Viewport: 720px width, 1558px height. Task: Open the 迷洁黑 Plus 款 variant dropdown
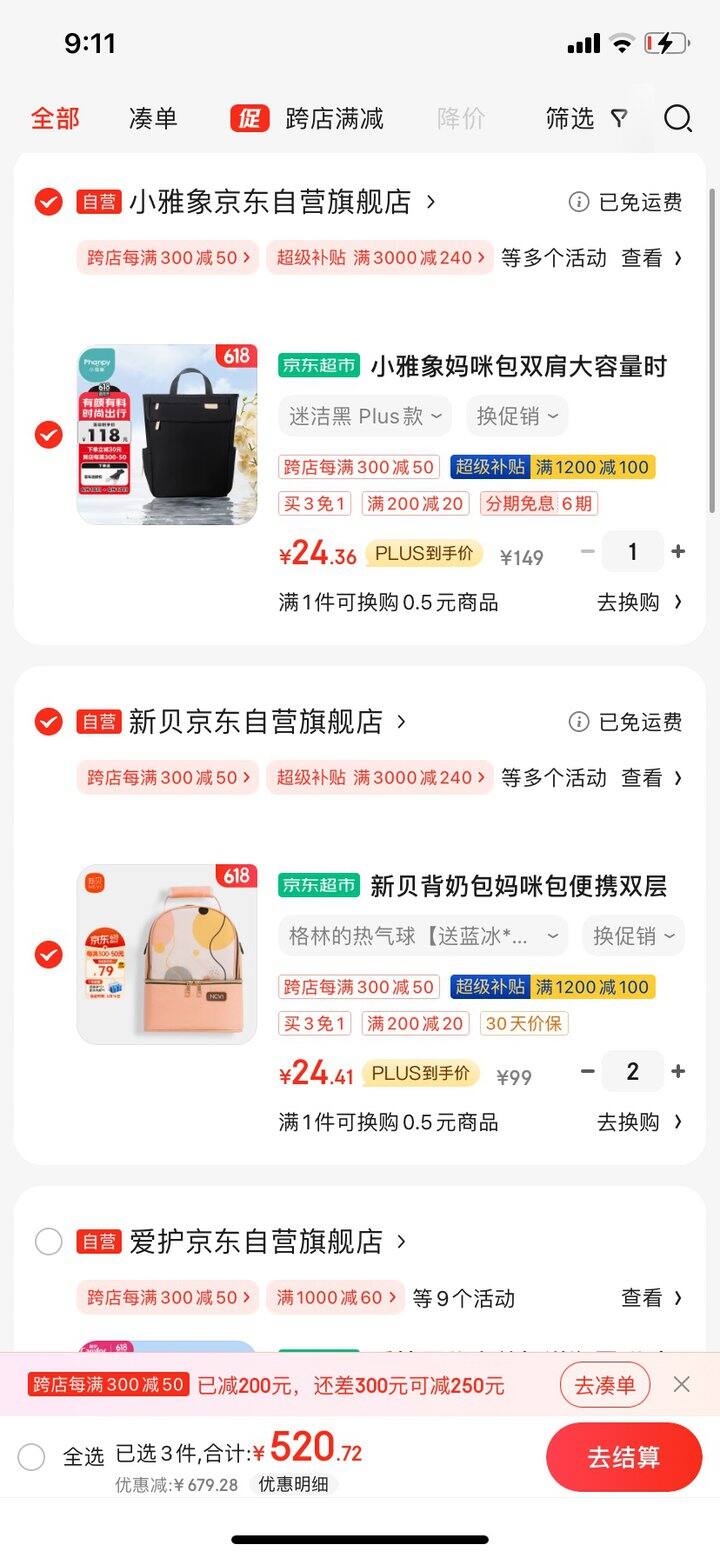coord(364,416)
